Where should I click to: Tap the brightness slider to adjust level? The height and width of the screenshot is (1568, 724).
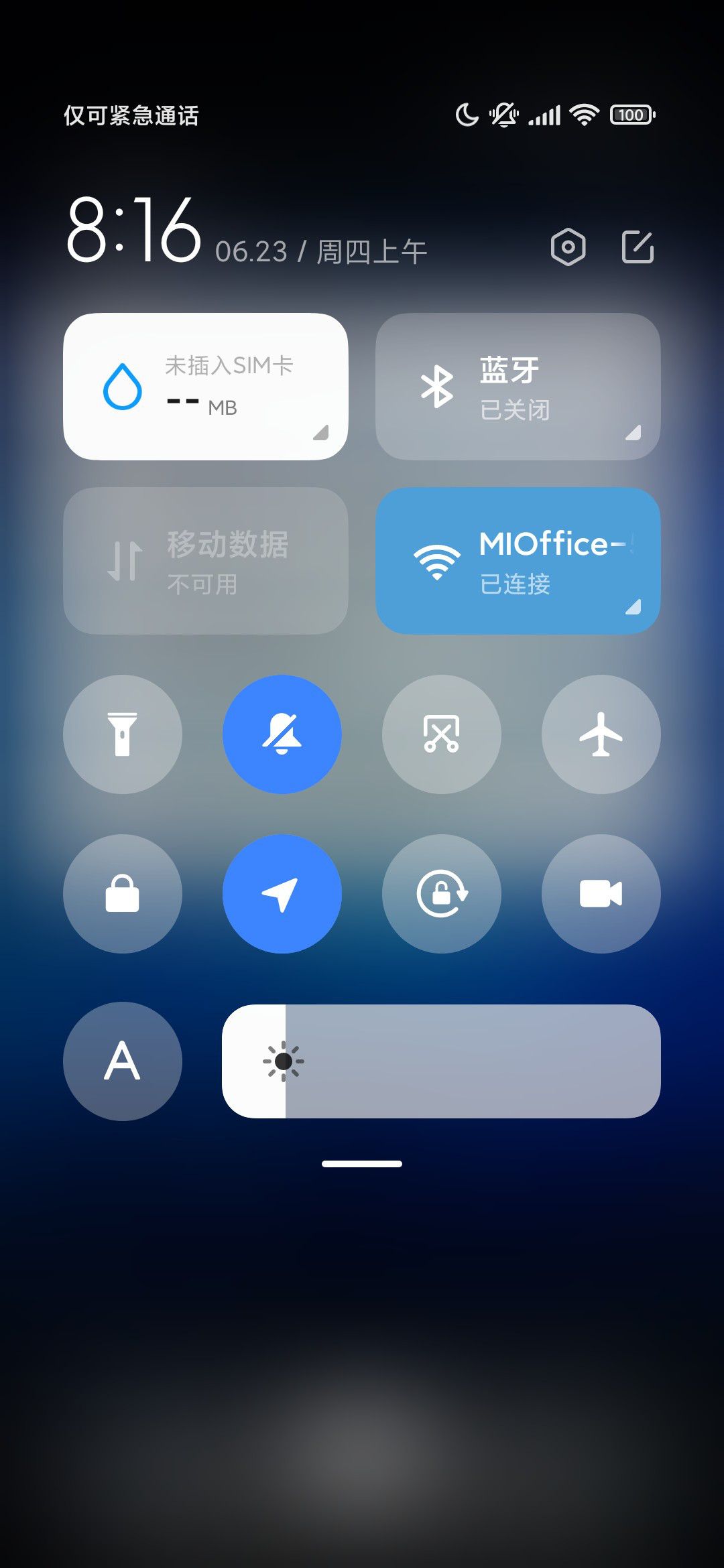tap(441, 1061)
